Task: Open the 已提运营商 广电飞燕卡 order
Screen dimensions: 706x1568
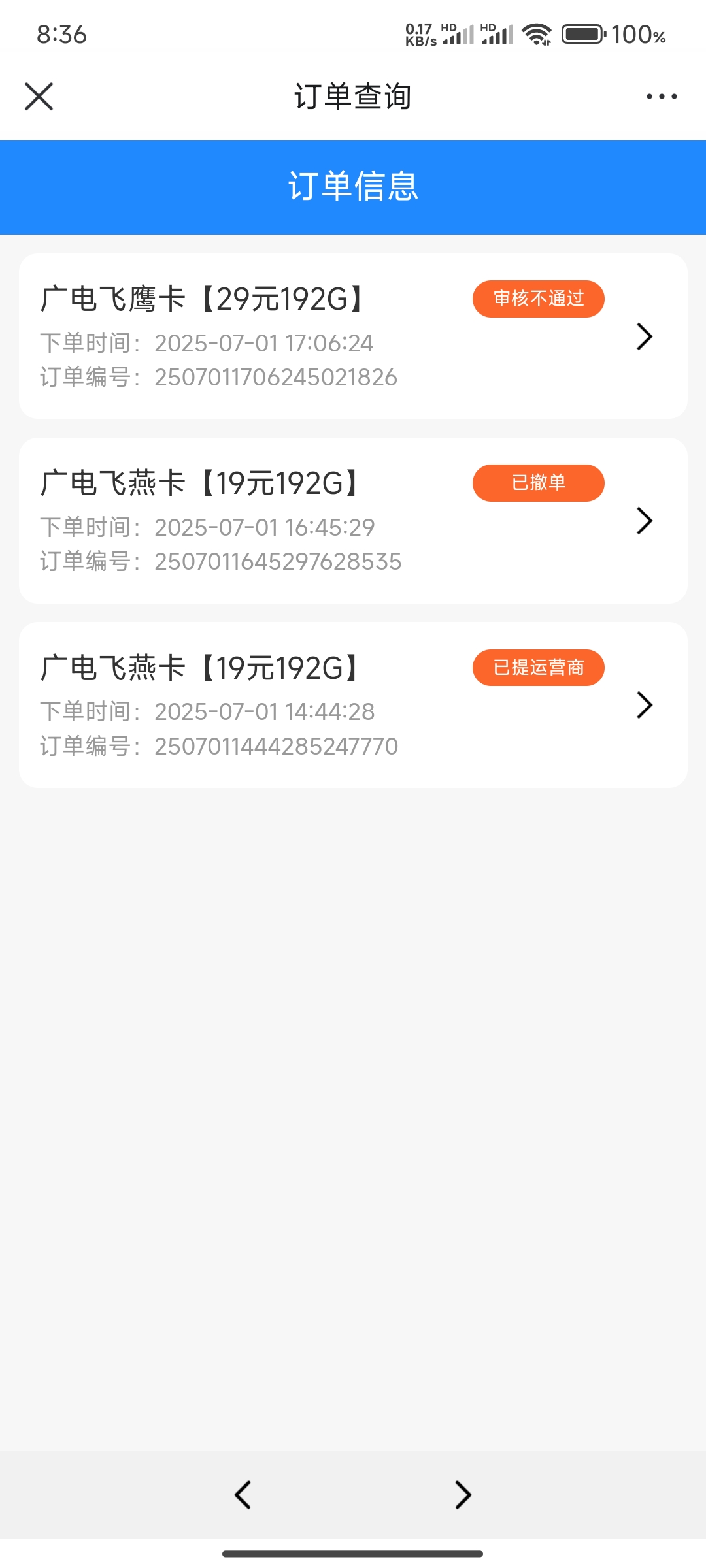Action: point(353,705)
